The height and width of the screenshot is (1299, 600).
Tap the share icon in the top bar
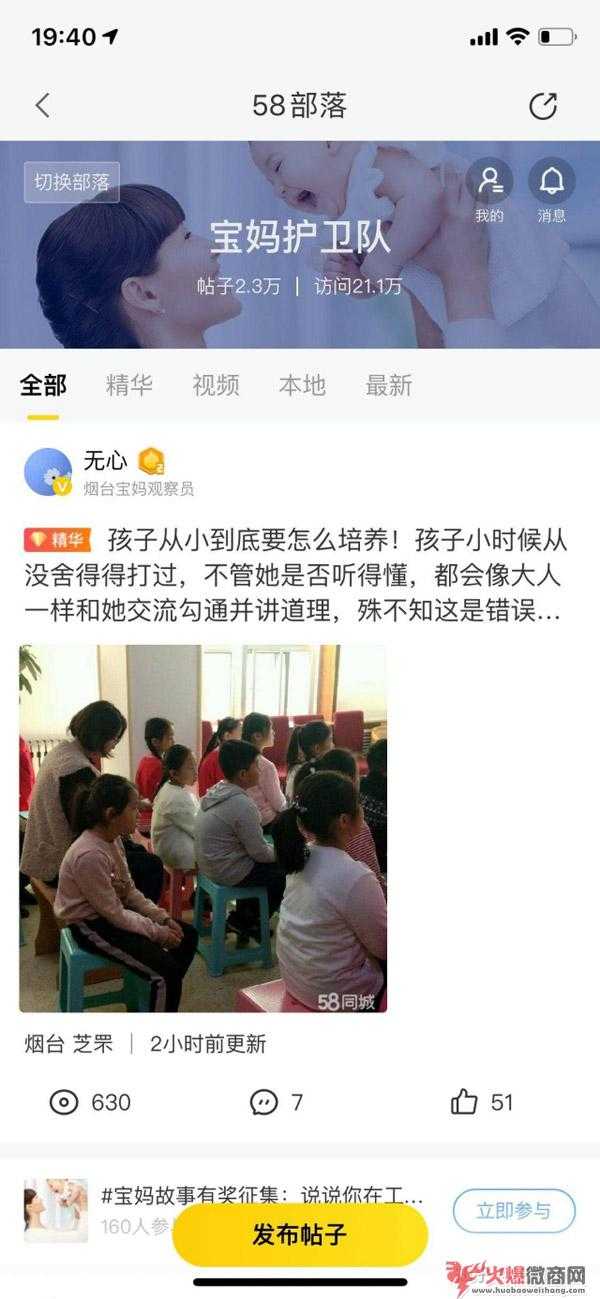click(543, 106)
